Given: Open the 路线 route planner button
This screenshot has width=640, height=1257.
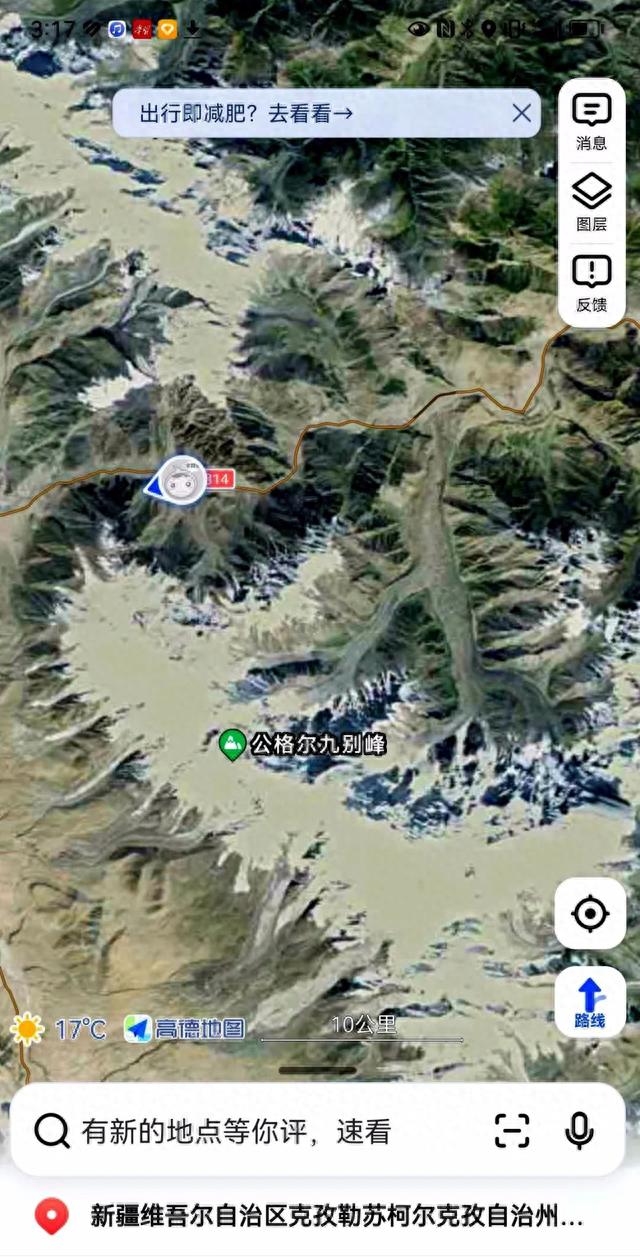Looking at the screenshot, I should click(590, 1002).
